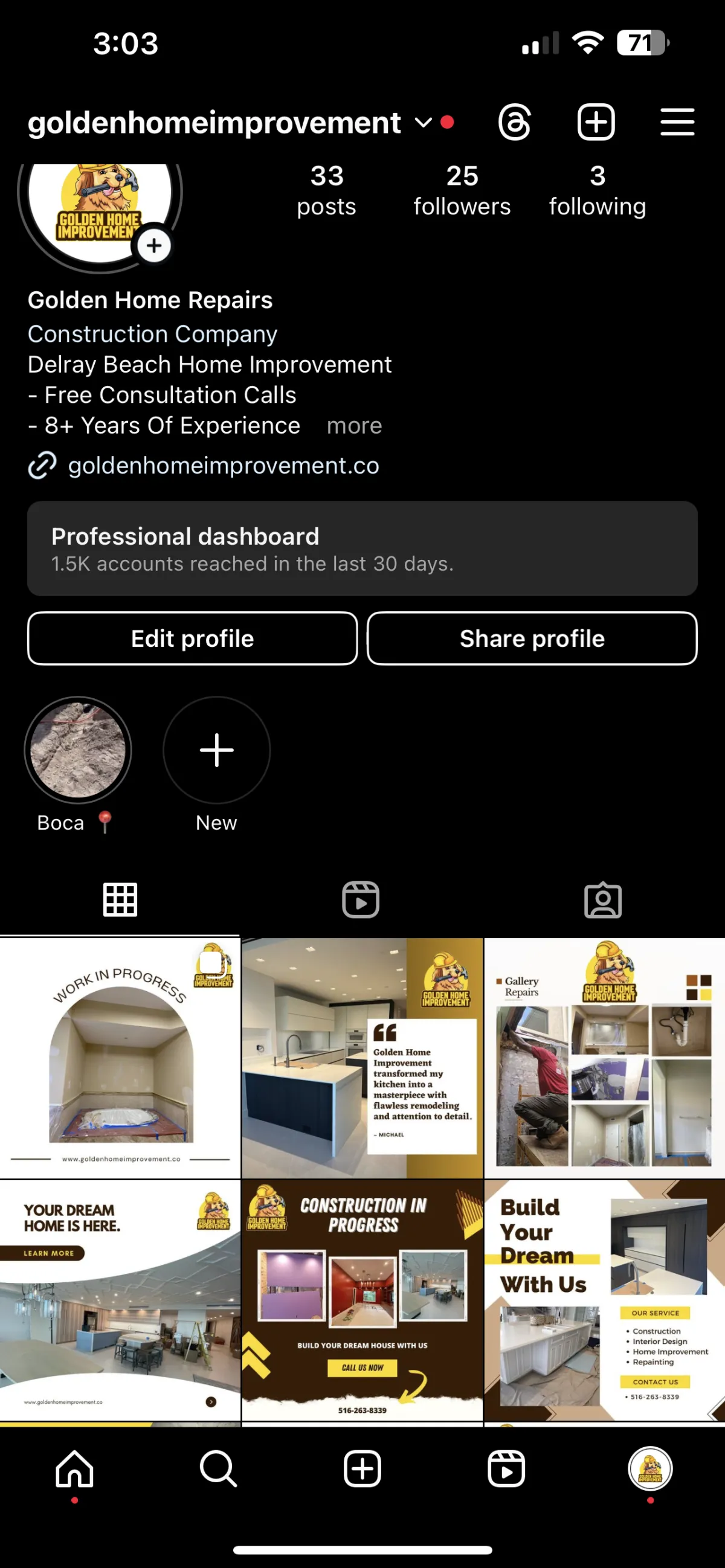
Task: Open the Construction In Progress post
Action: tap(362, 1300)
